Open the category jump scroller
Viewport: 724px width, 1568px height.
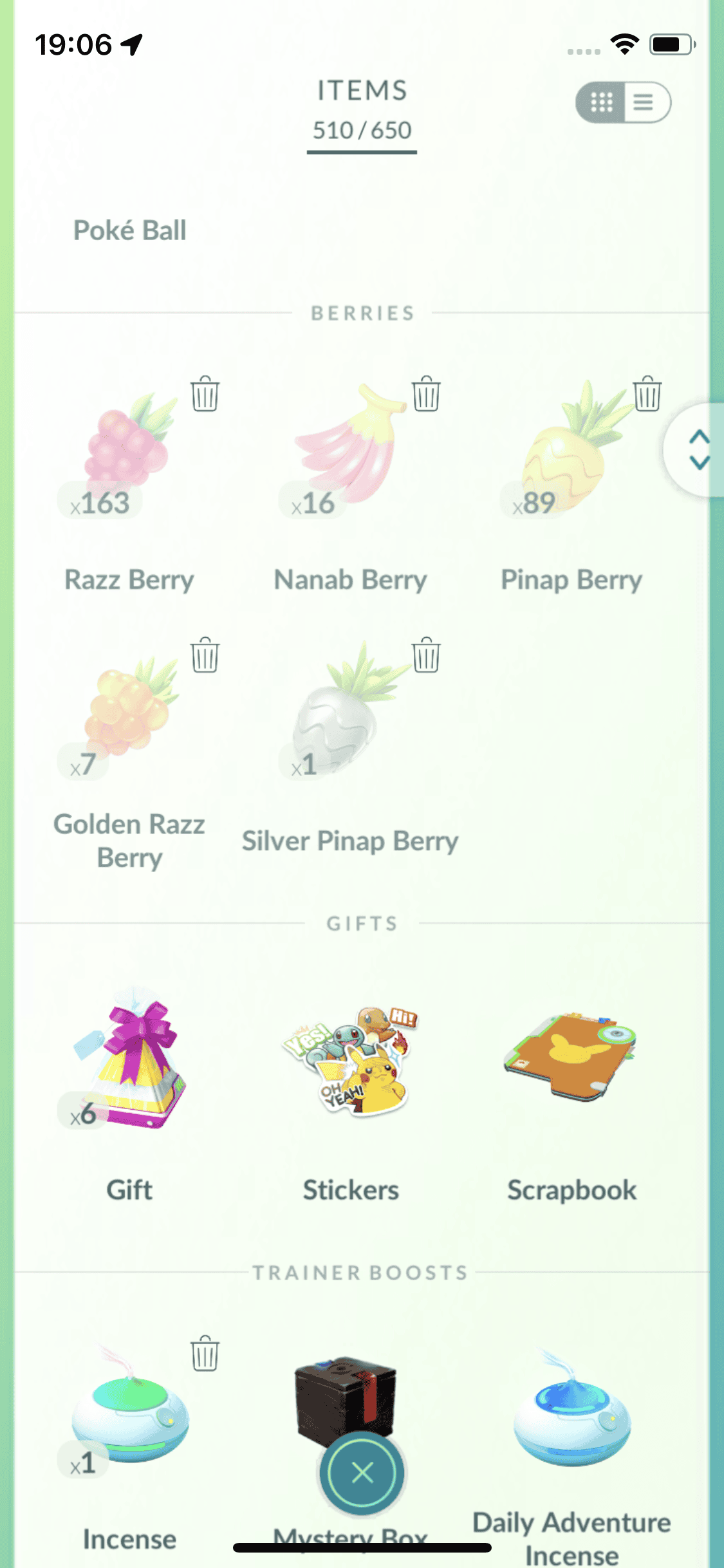(699, 449)
